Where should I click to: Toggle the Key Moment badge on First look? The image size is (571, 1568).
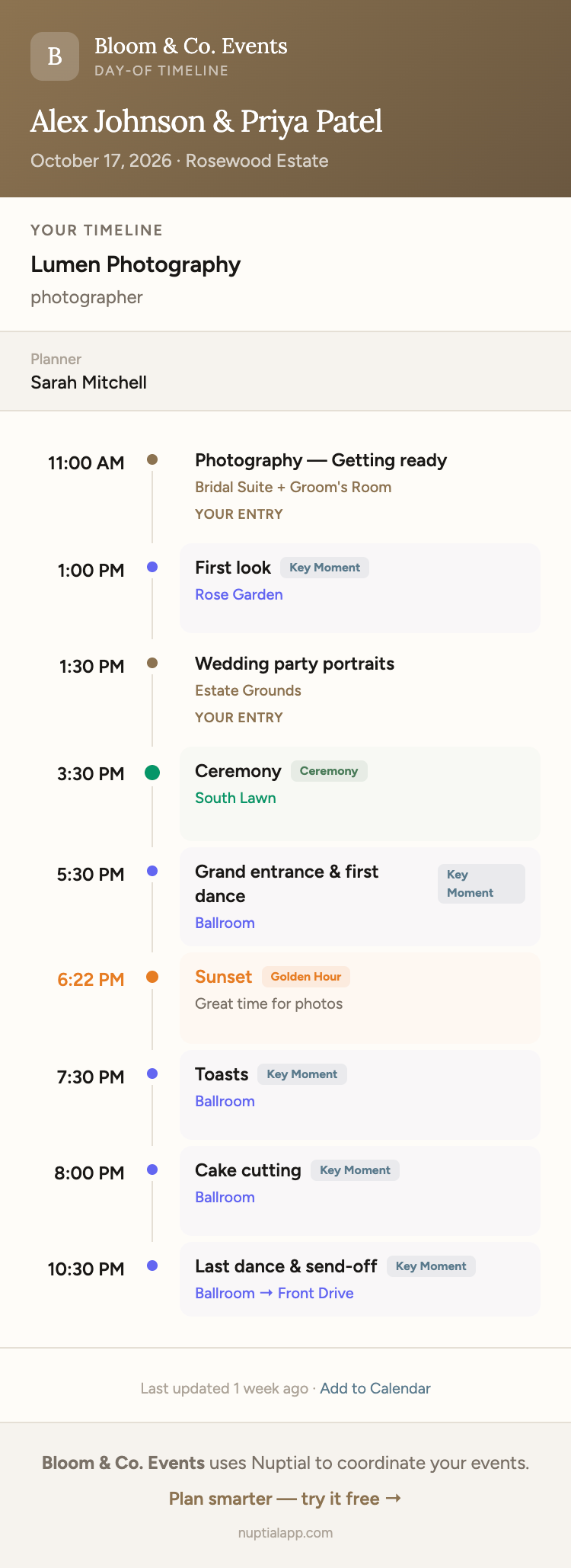pyautogui.click(x=324, y=567)
